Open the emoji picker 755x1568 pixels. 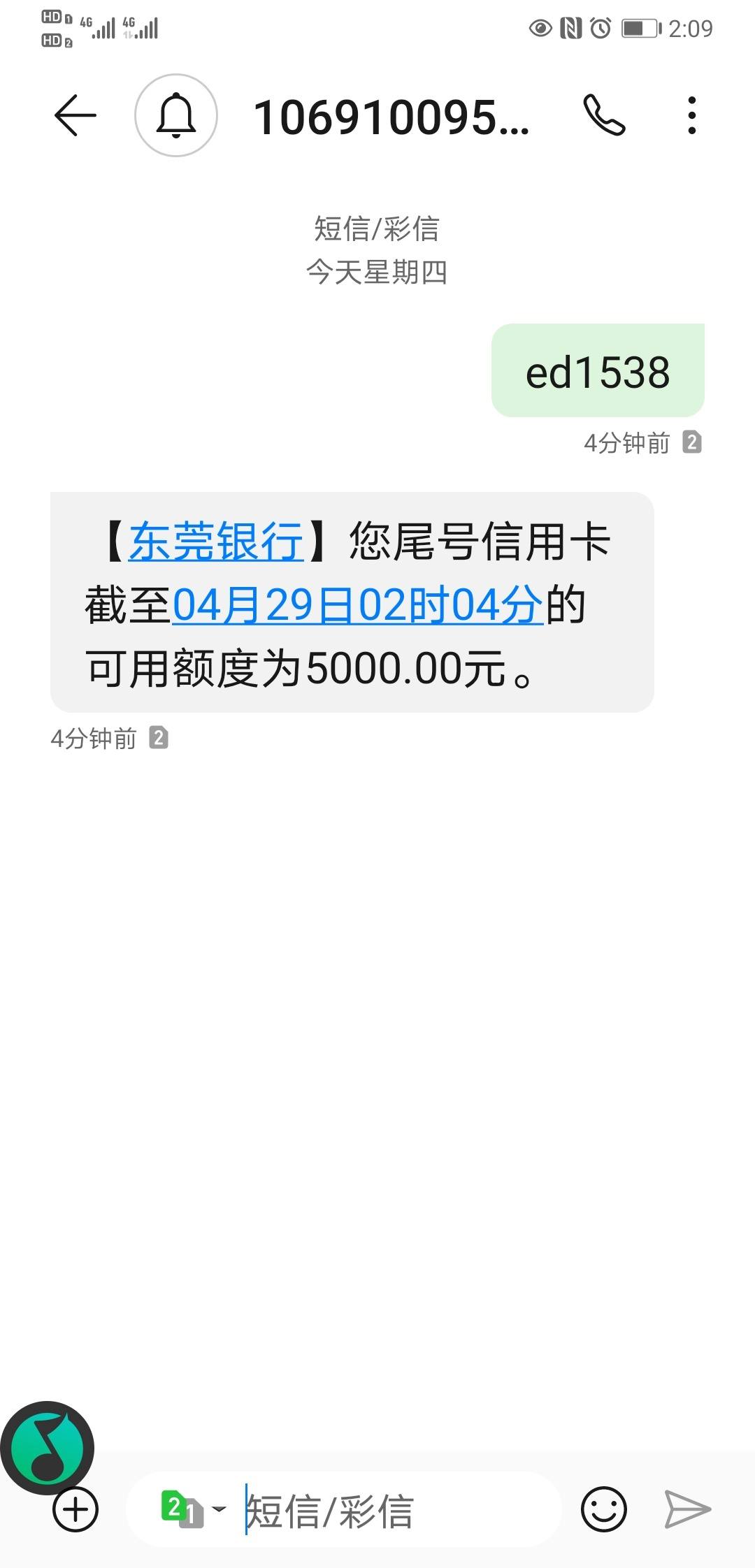603,1509
